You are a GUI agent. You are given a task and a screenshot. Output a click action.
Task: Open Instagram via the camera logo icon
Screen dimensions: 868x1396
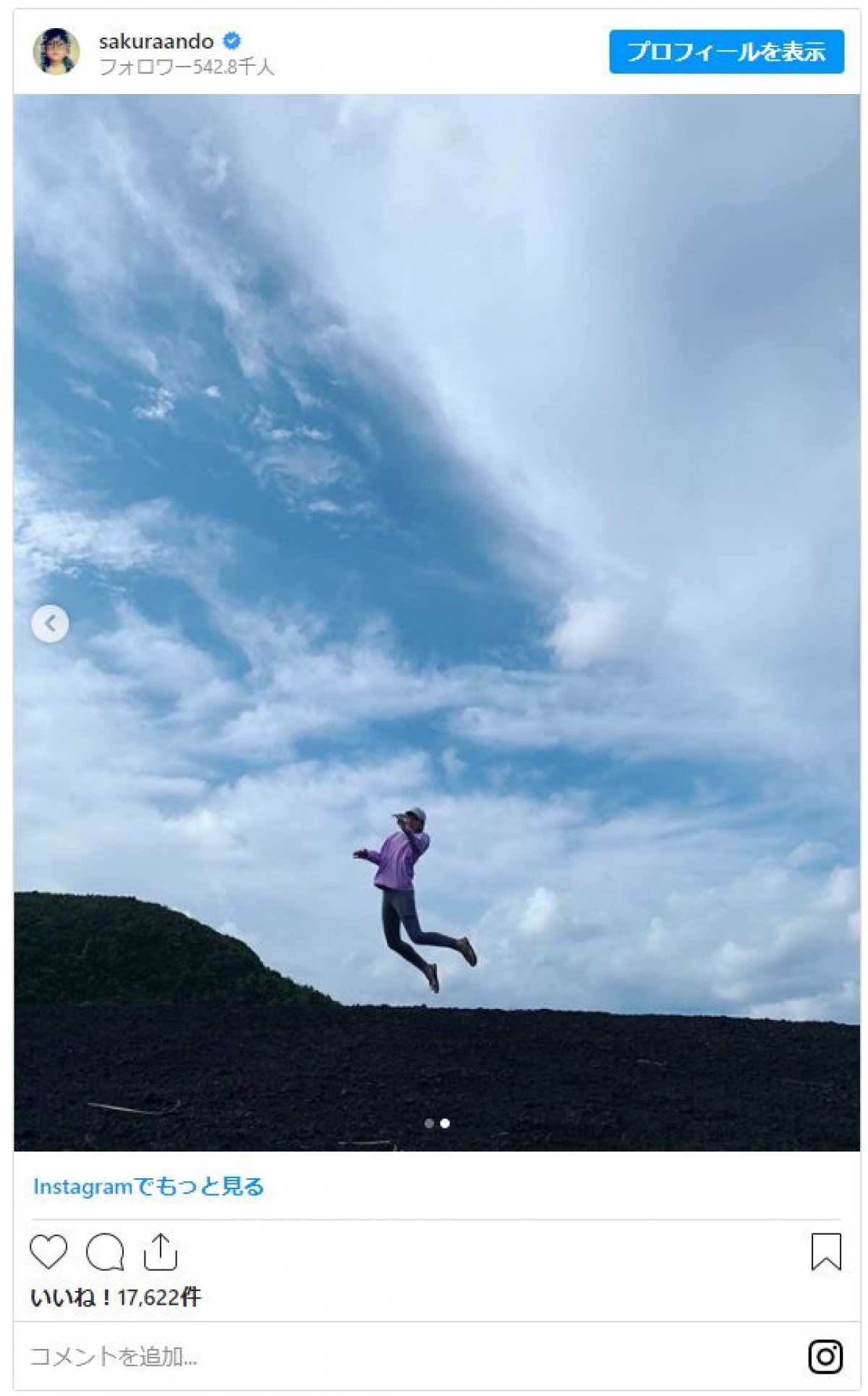(x=825, y=1356)
